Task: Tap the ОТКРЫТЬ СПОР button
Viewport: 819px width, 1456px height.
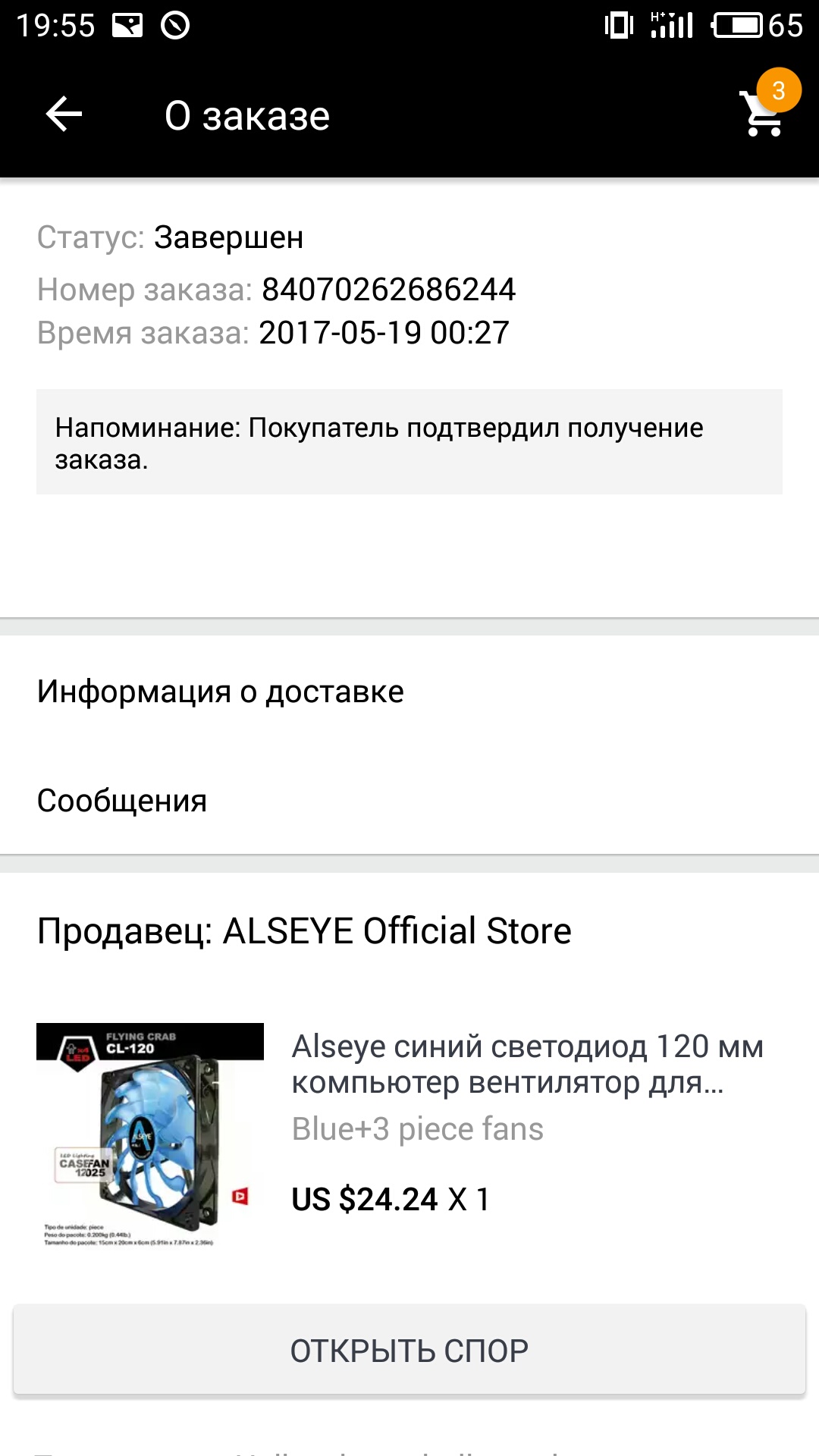Action: [x=409, y=1351]
